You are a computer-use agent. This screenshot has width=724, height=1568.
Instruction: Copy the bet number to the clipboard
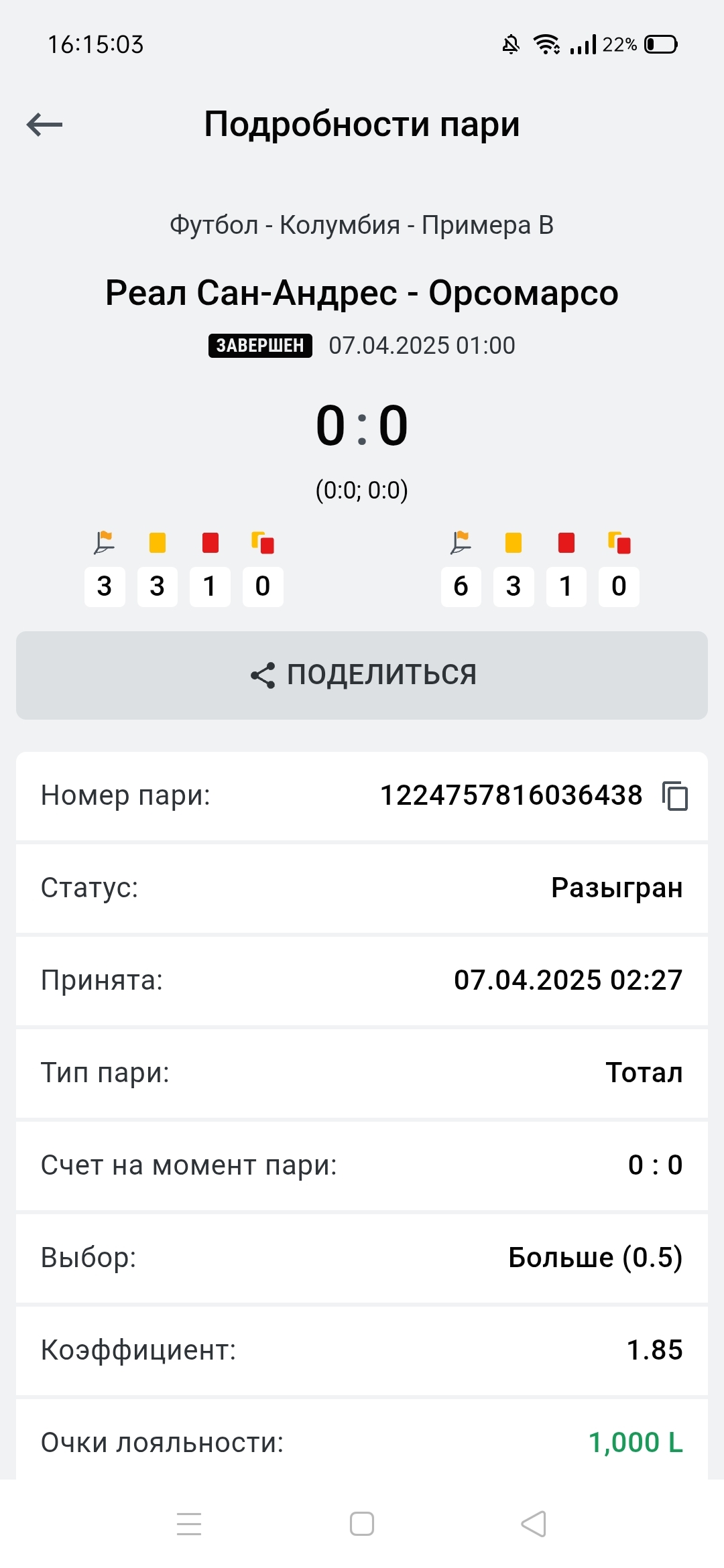point(675,796)
